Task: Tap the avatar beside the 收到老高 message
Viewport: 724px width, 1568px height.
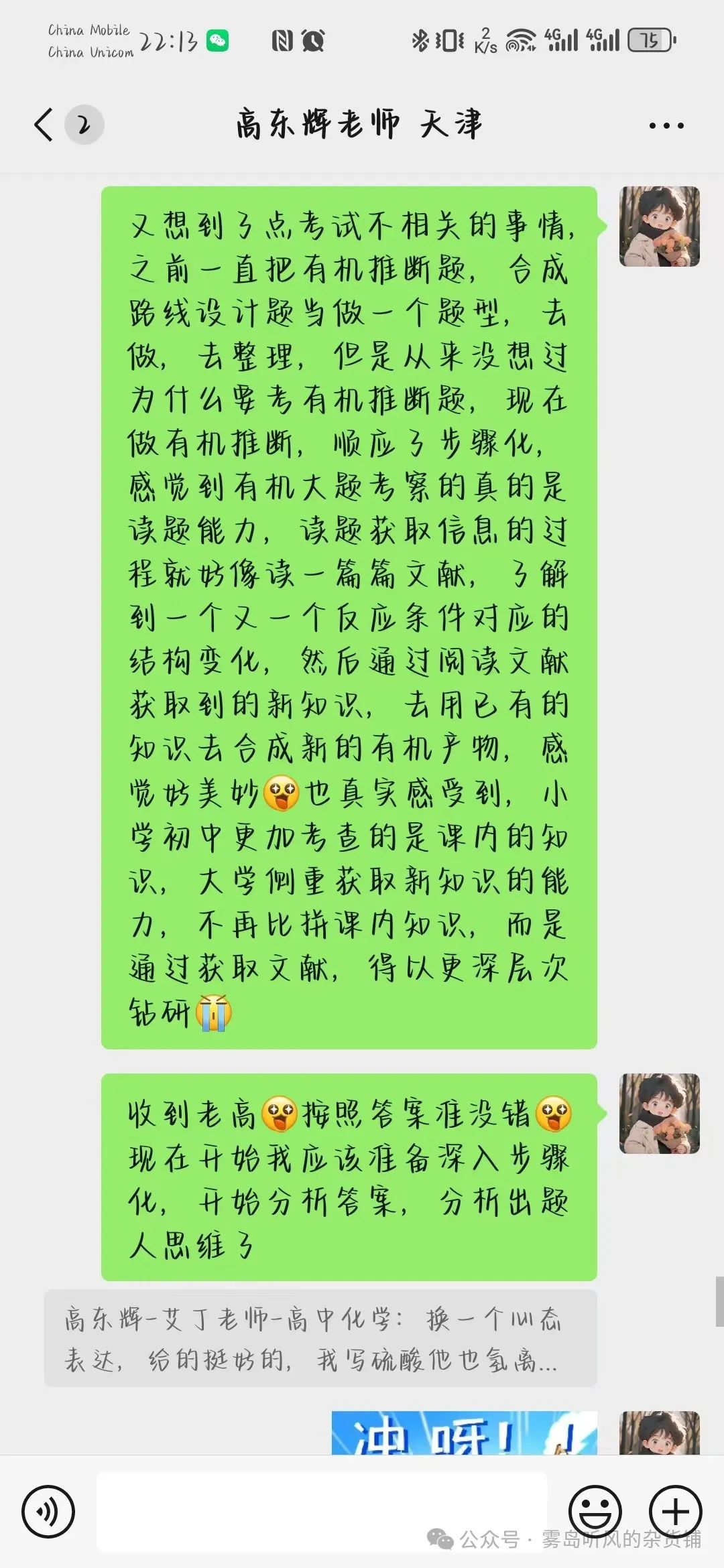Action: tap(660, 1114)
